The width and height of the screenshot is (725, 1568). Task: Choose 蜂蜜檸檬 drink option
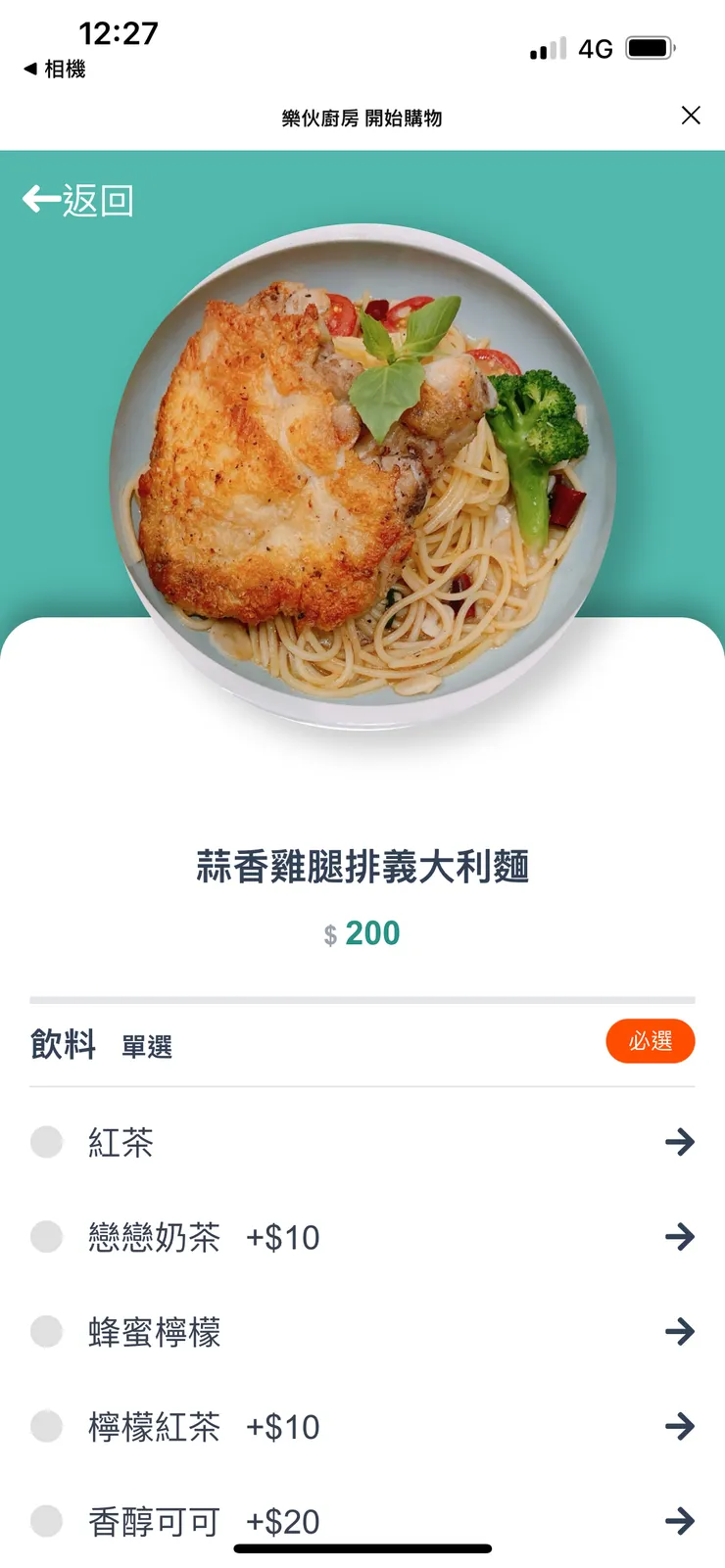tap(46, 1331)
